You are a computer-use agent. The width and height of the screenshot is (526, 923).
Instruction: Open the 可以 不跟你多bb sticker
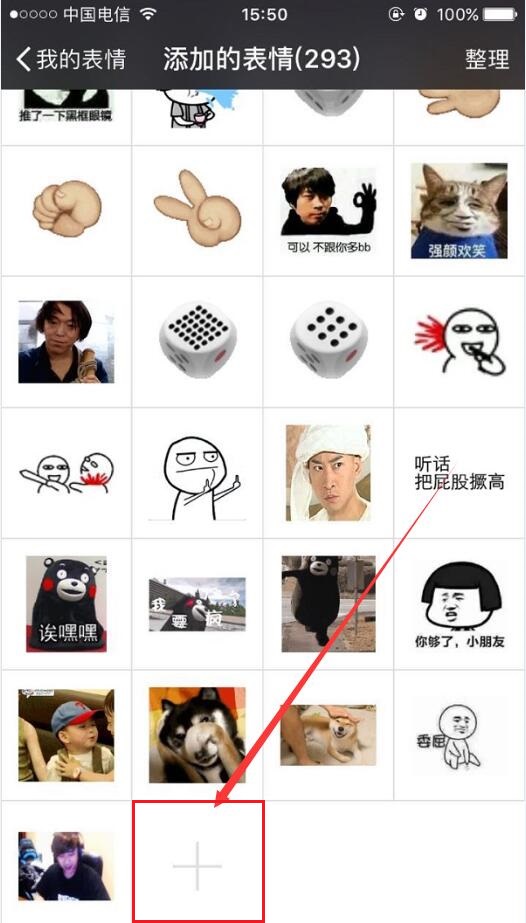[328, 211]
